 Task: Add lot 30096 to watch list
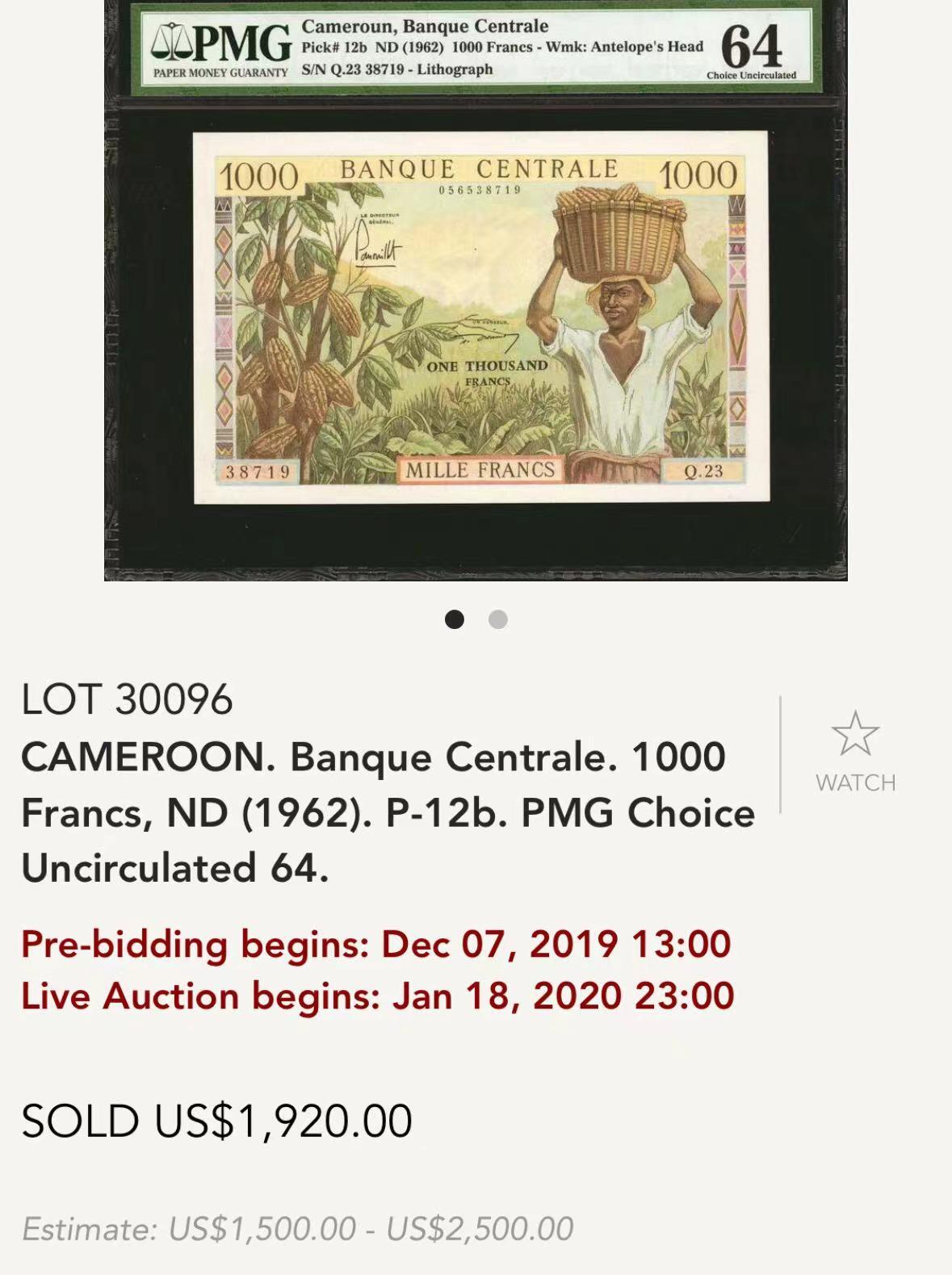[854, 750]
